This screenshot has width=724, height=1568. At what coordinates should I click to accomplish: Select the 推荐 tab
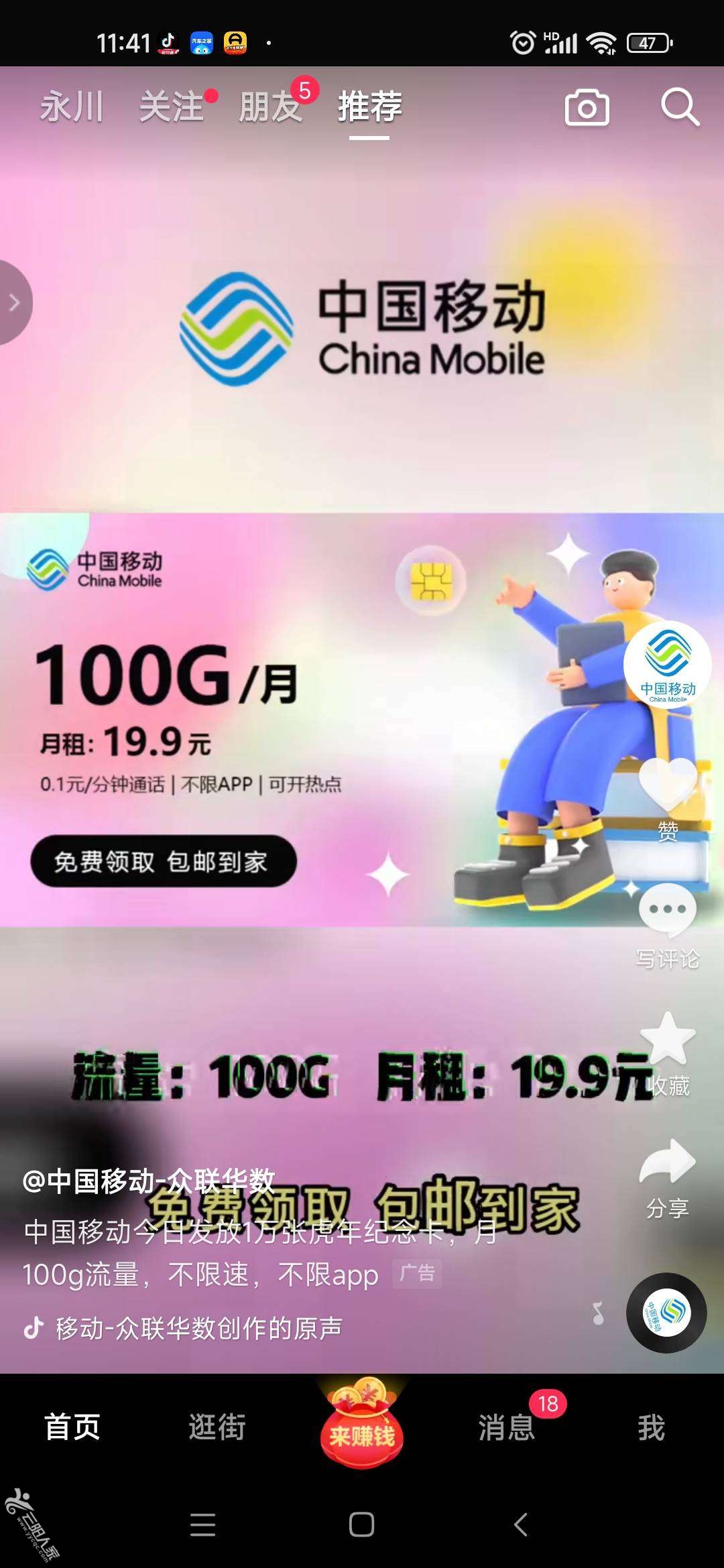(369, 107)
